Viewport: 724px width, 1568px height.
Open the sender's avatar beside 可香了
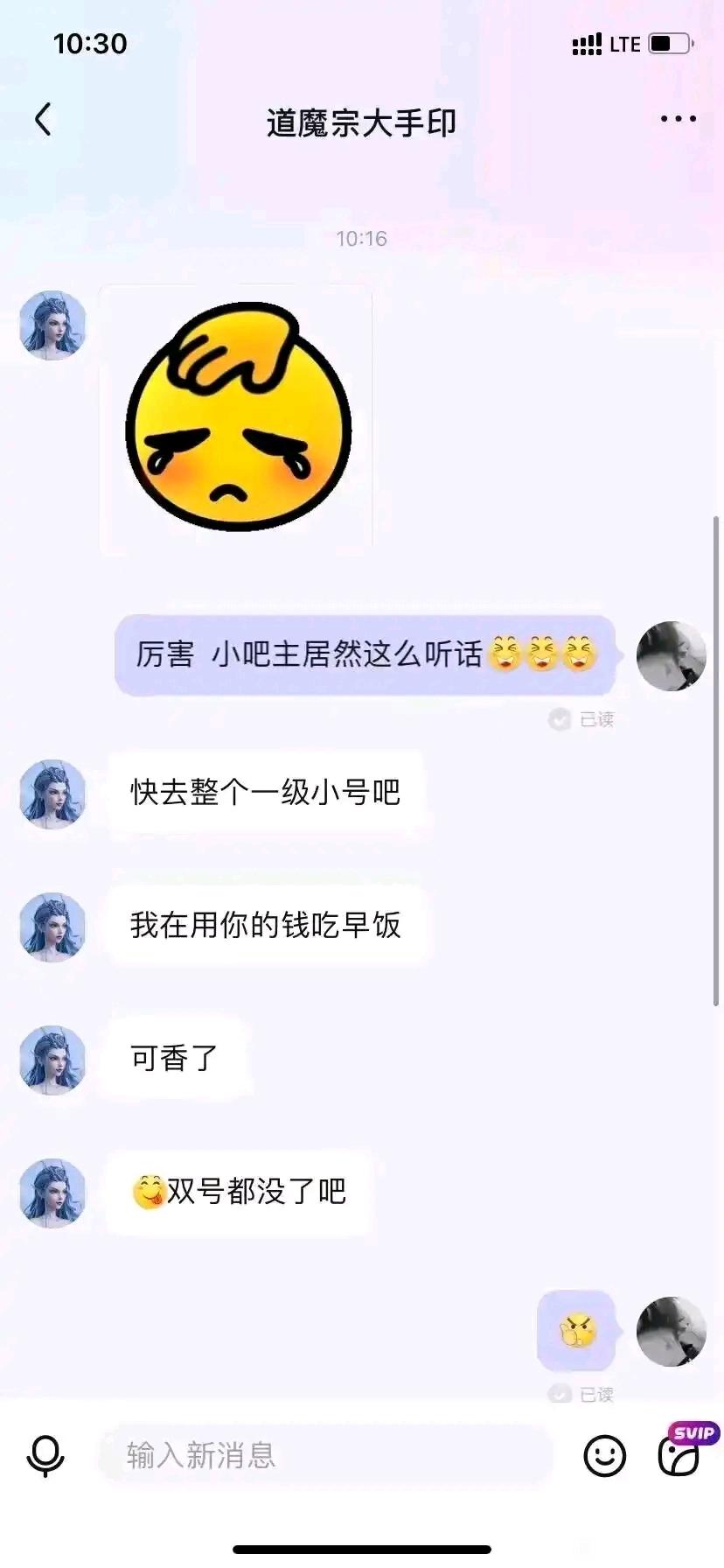[52, 1060]
